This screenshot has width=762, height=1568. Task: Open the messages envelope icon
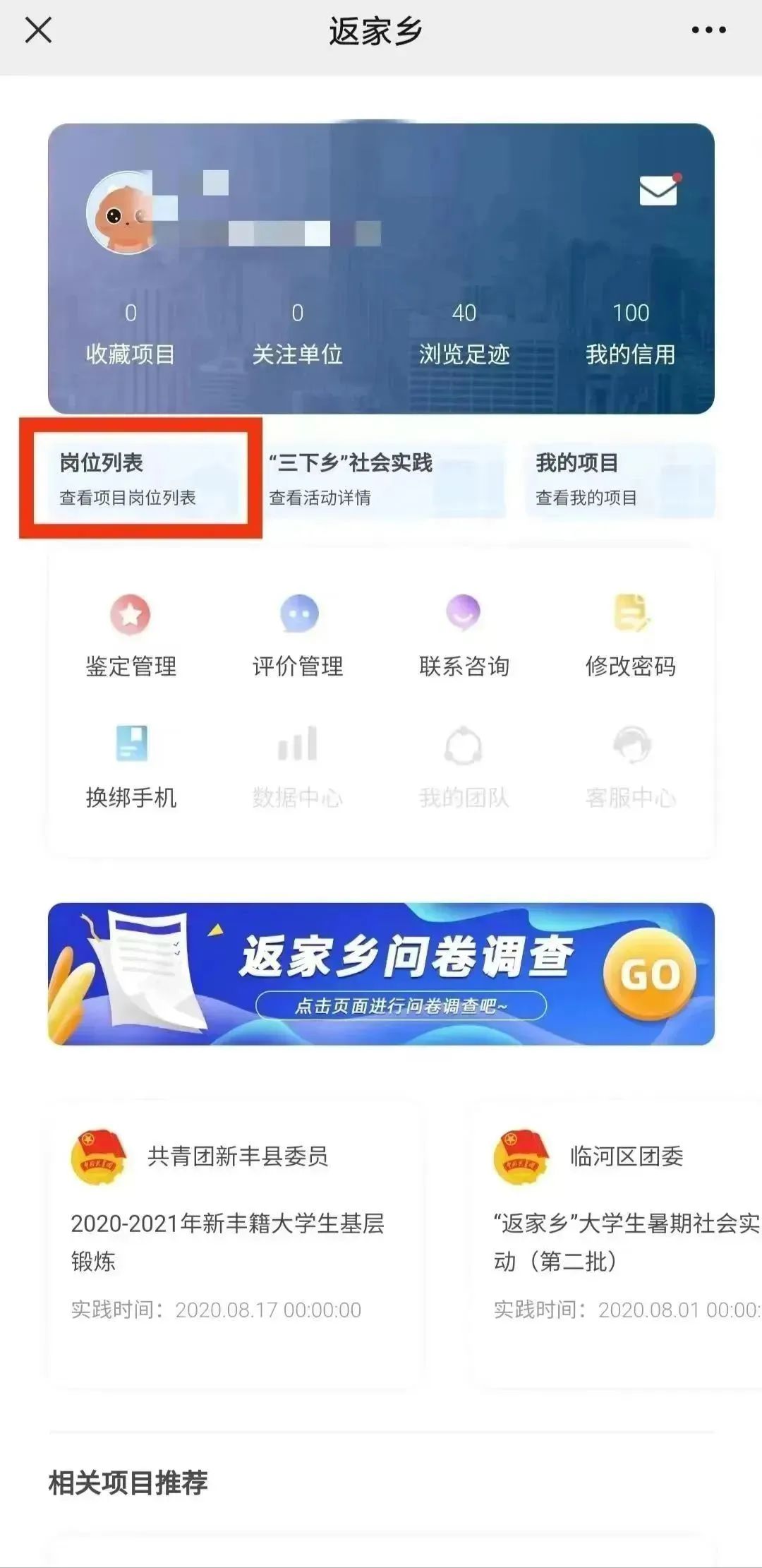coord(658,191)
